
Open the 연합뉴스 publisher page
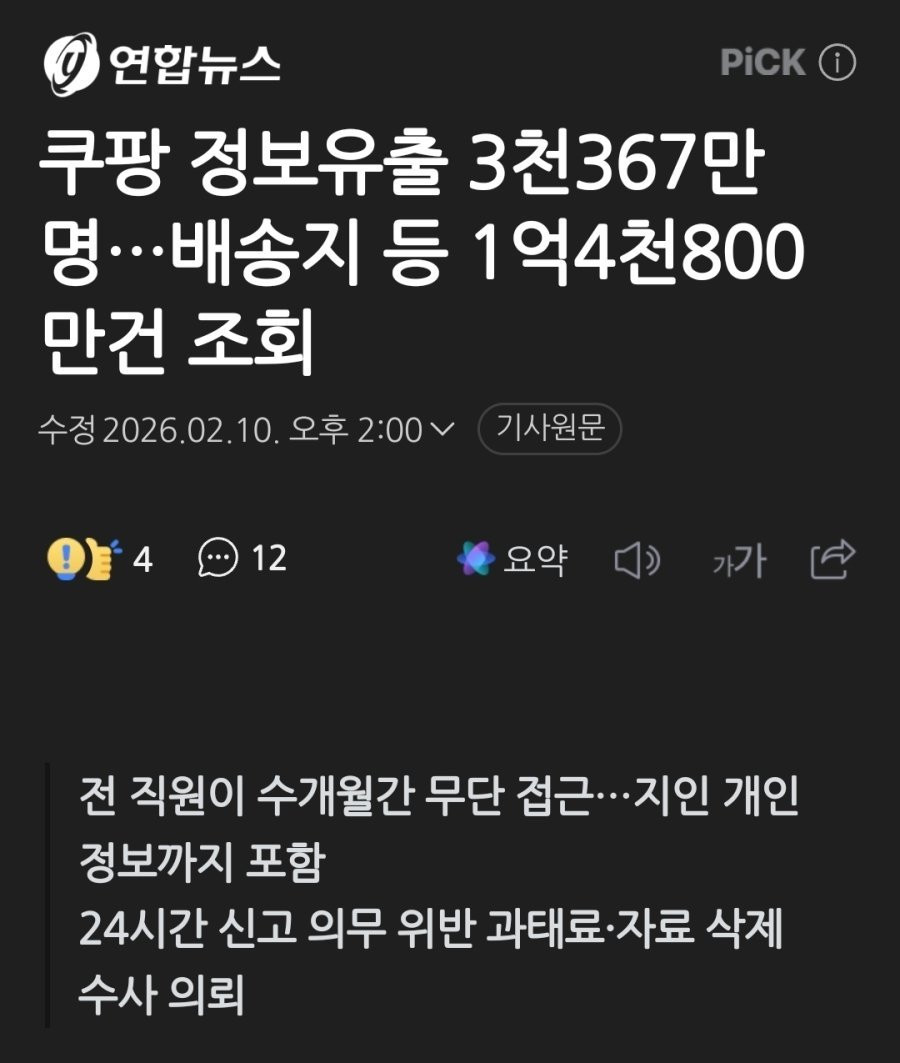162,63
